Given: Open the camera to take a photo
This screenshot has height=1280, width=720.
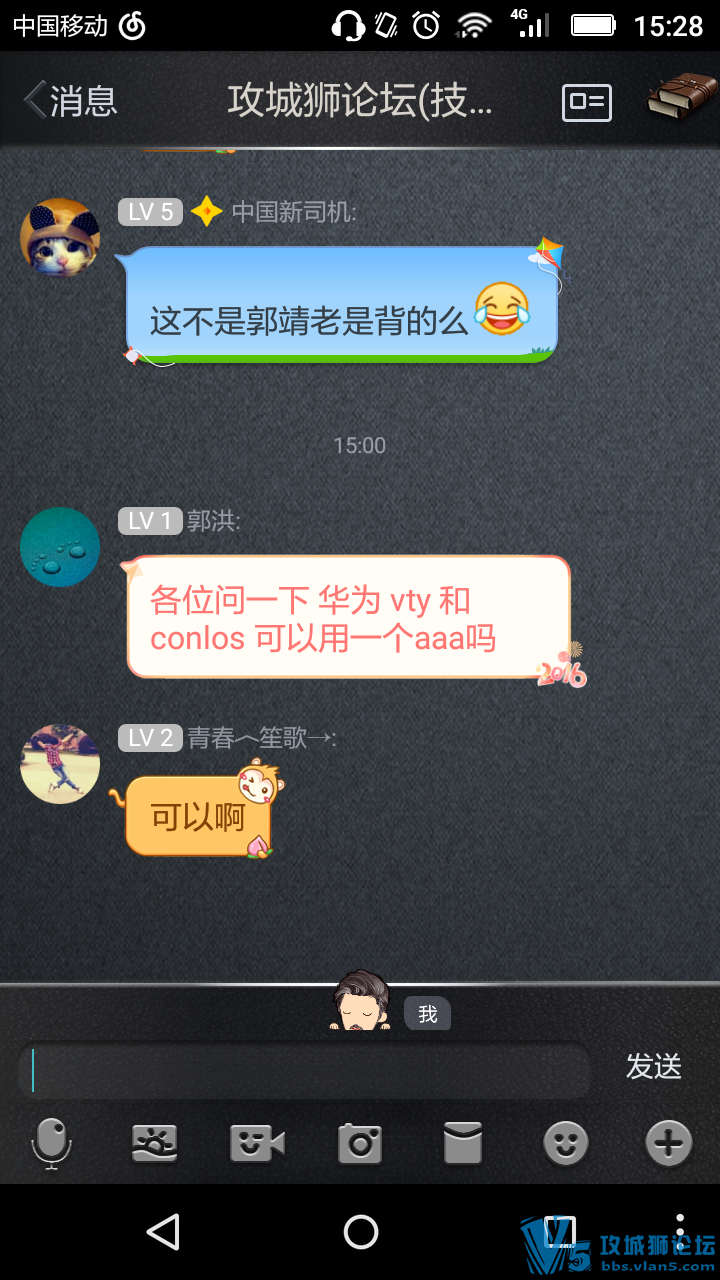Looking at the screenshot, I should 360,1142.
